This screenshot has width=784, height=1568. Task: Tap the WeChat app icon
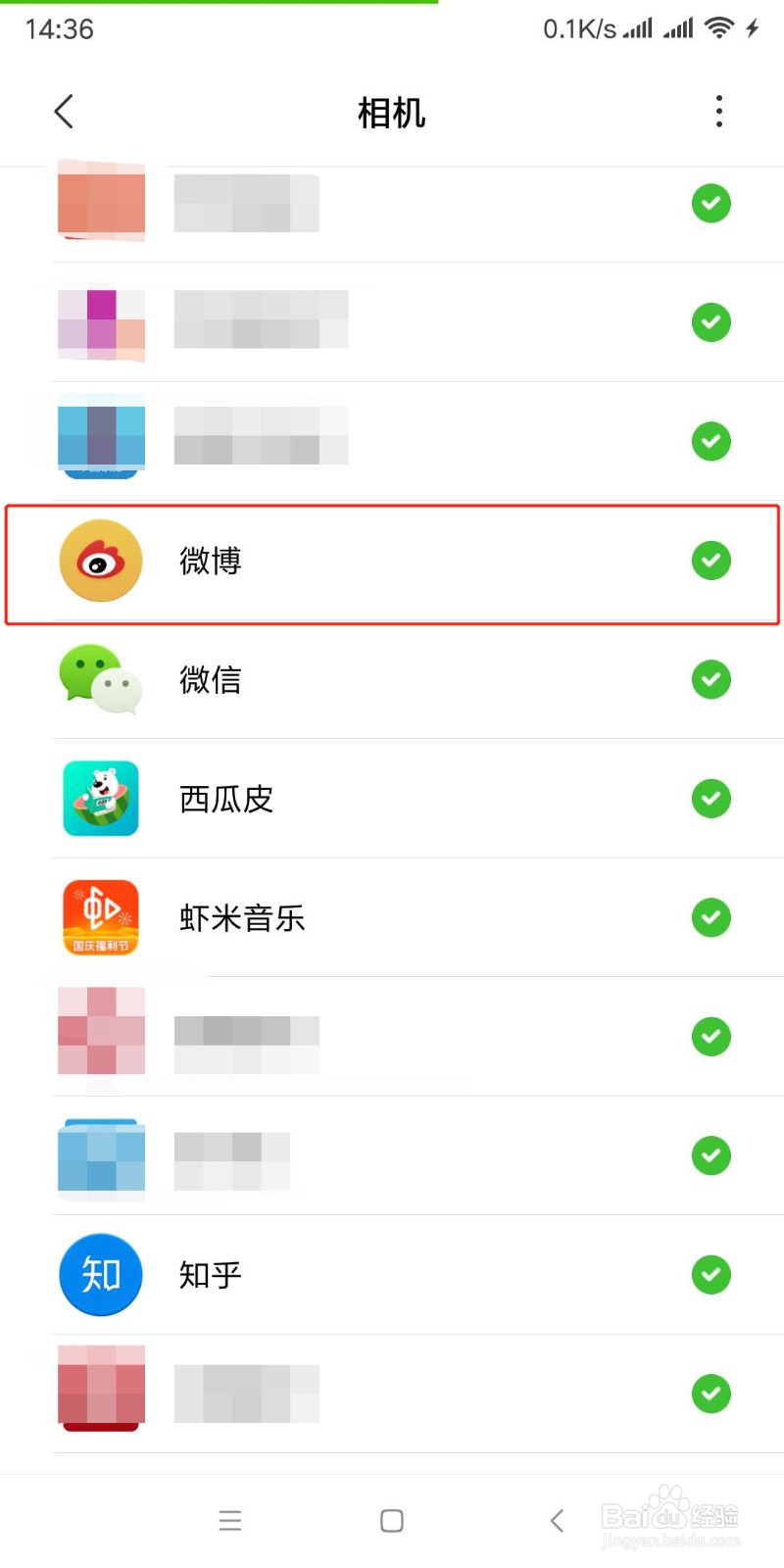coord(100,680)
